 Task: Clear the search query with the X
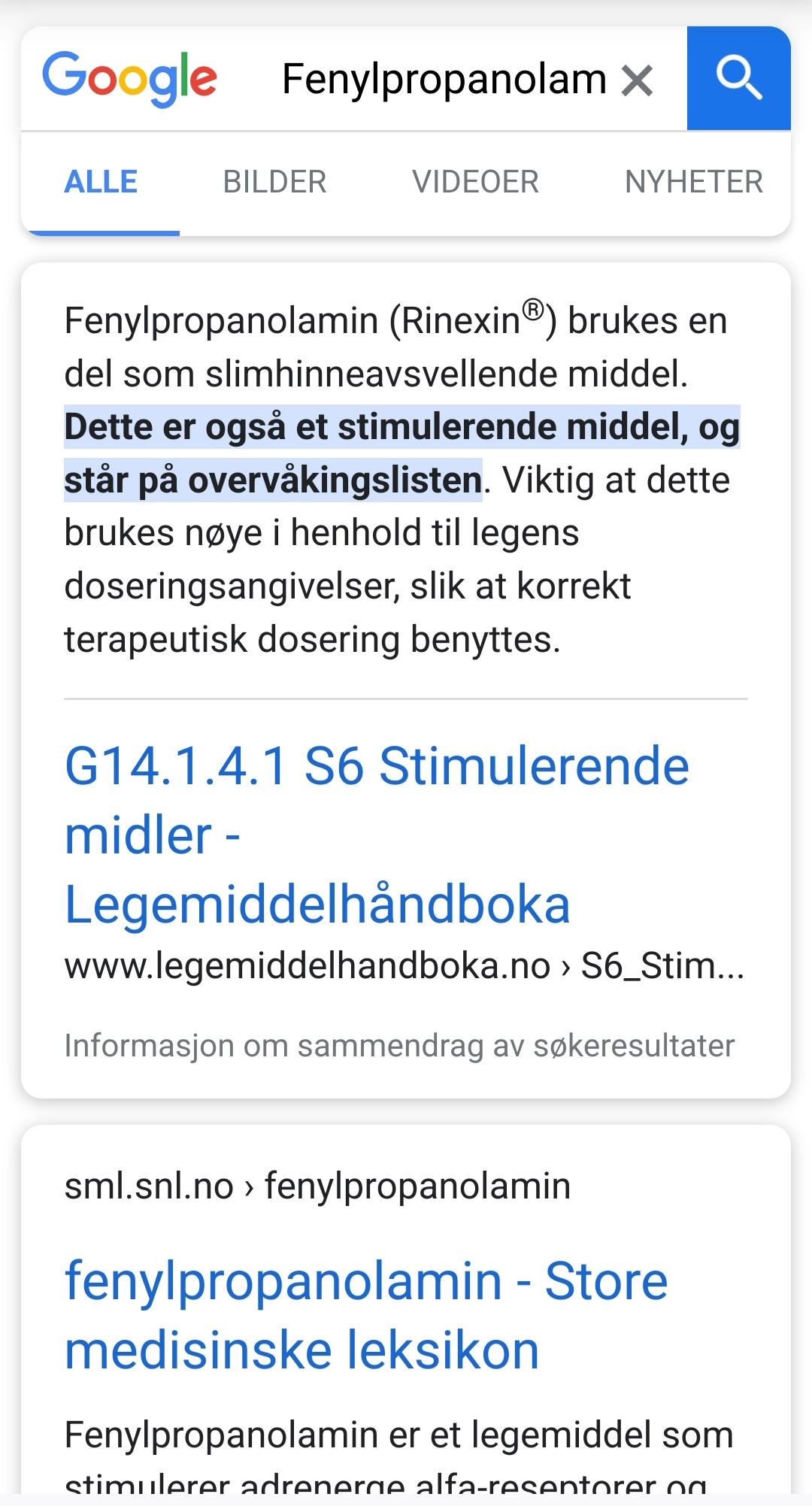coord(637,80)
